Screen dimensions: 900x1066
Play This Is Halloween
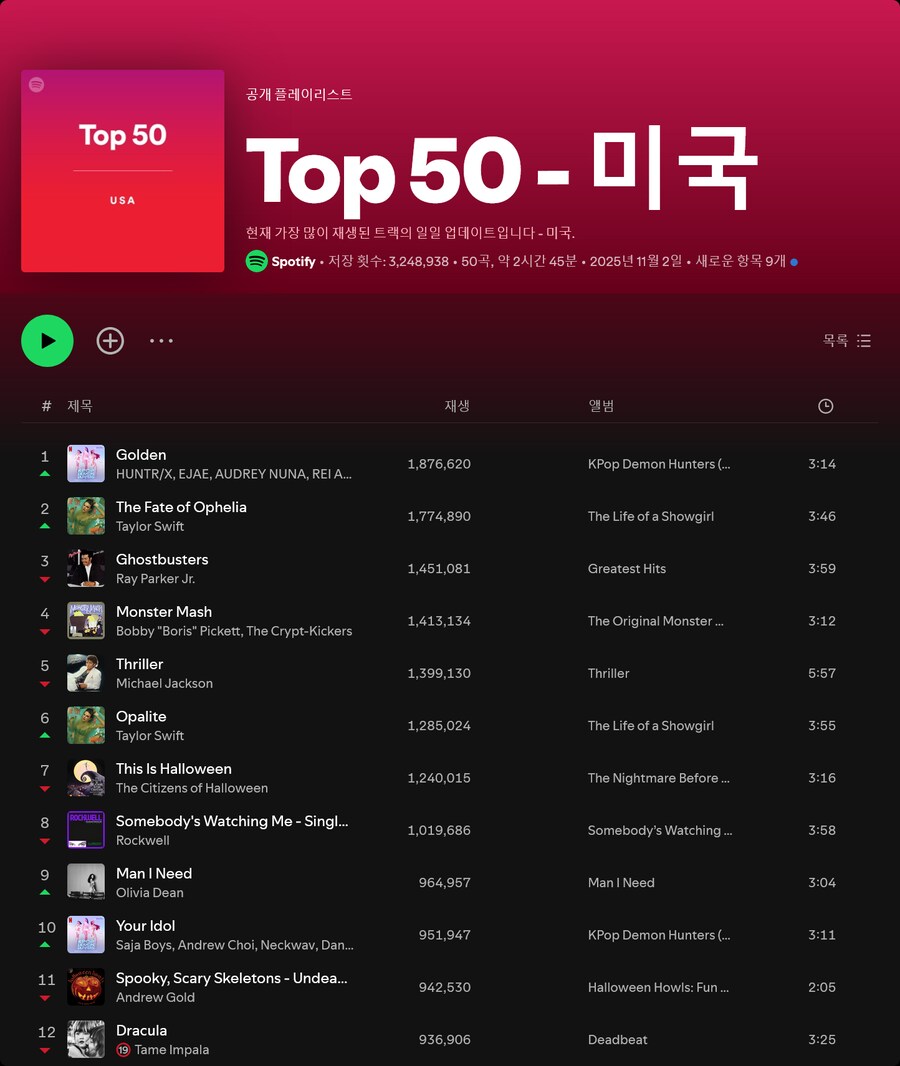click(x=174, y=769)
